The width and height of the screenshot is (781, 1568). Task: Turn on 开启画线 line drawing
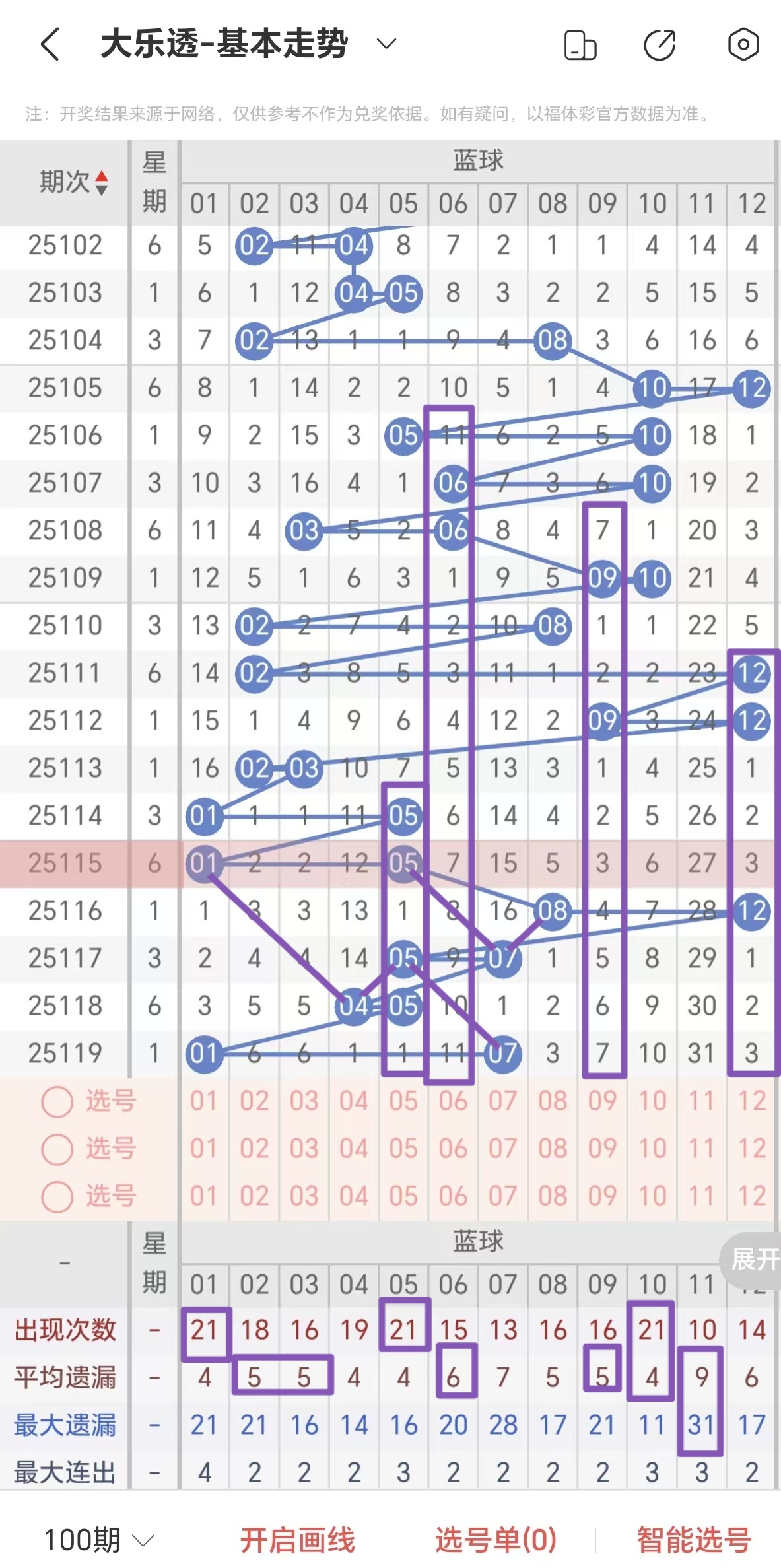[x=297, y=1540]
